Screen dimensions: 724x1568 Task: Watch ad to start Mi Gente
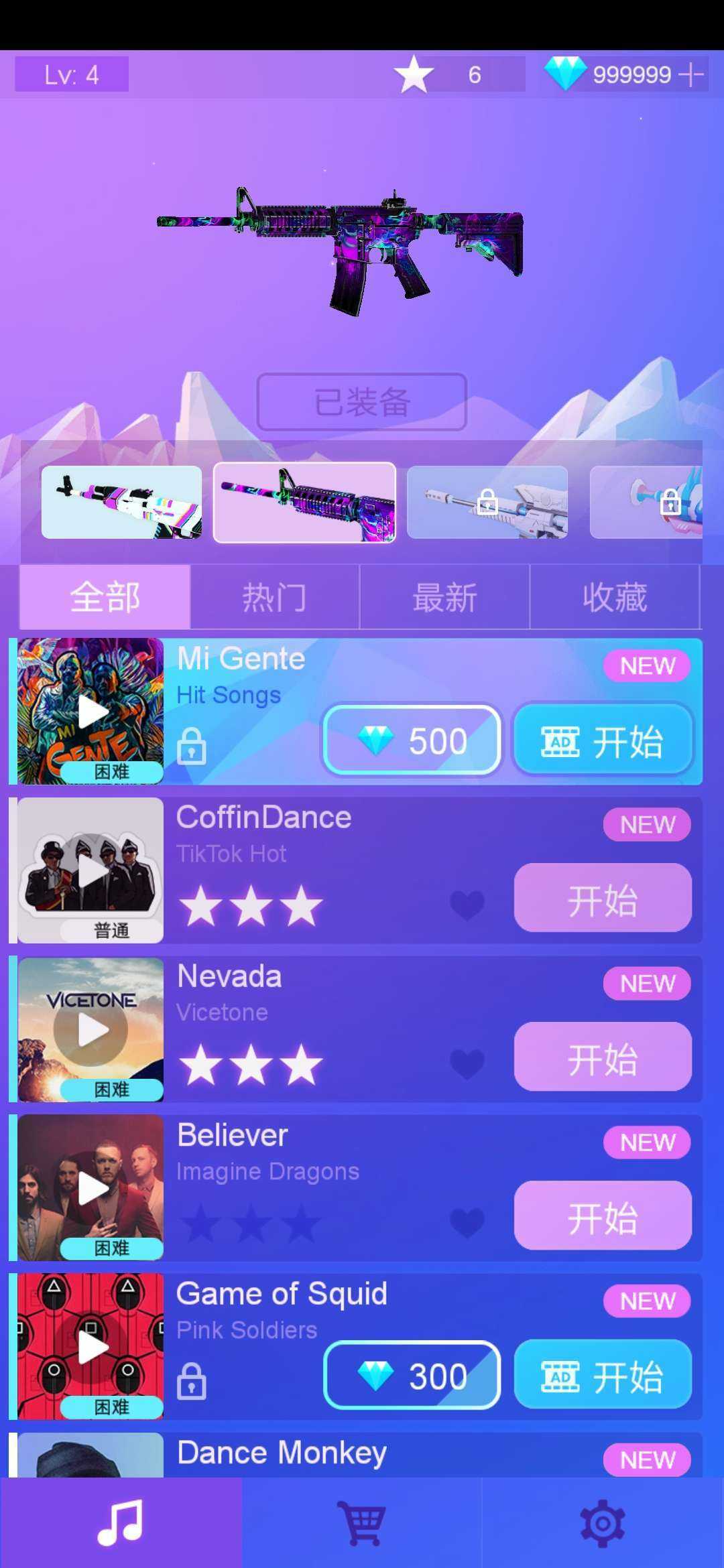[603, 741]
